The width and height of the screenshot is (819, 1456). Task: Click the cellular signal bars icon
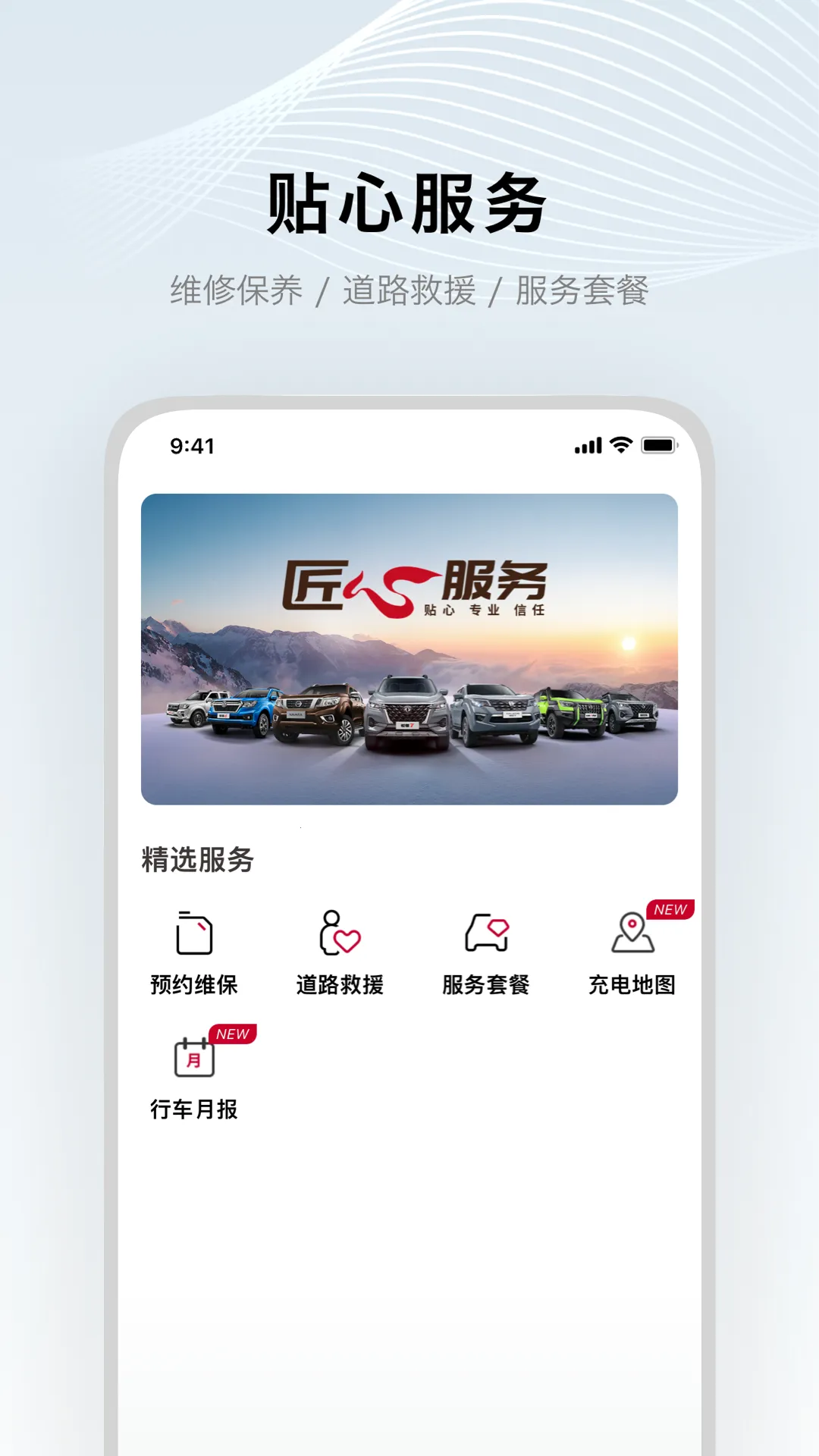(588, 447)
